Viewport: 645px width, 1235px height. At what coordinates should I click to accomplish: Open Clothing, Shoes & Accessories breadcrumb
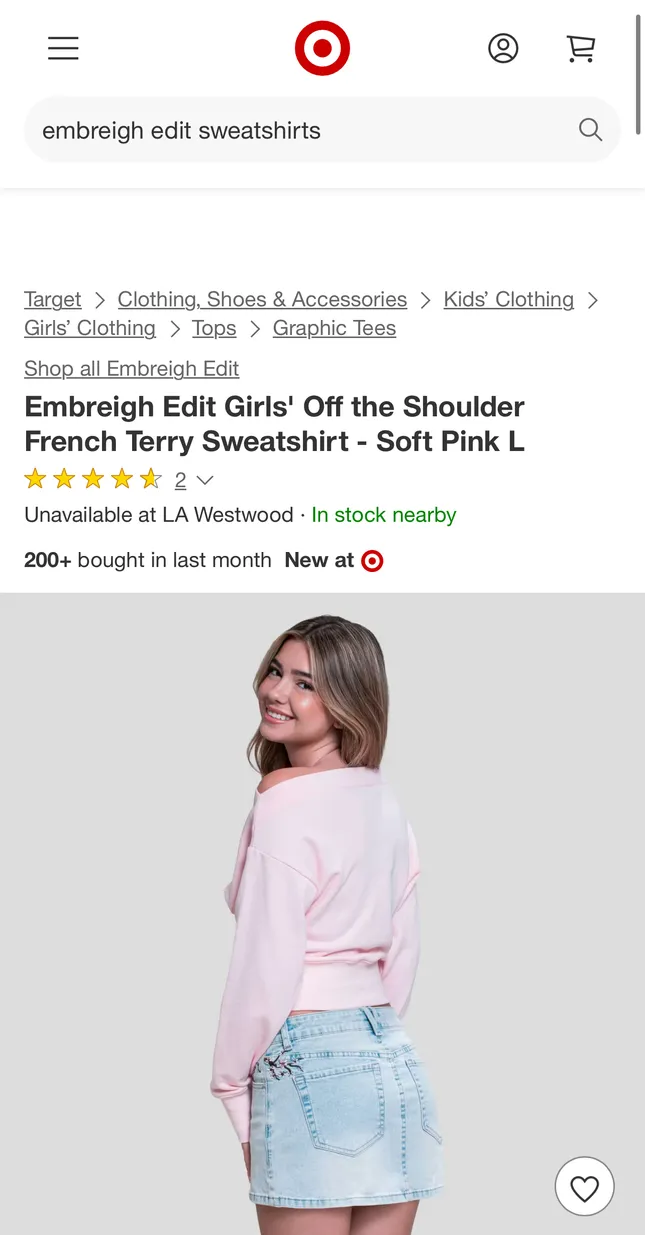[x=262, y=299]
